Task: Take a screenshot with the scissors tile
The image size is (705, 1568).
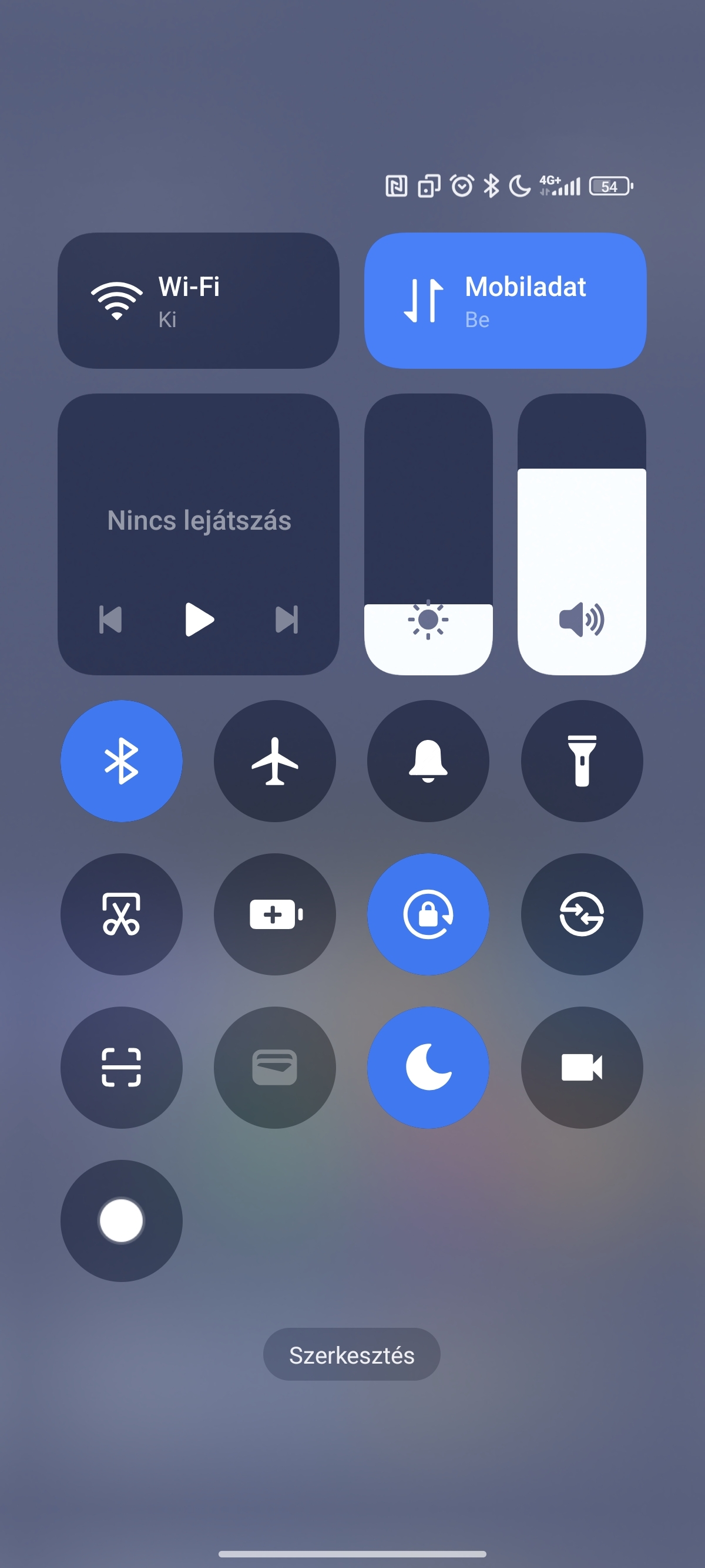Action: pyautogui.click(x=122, y=914)
